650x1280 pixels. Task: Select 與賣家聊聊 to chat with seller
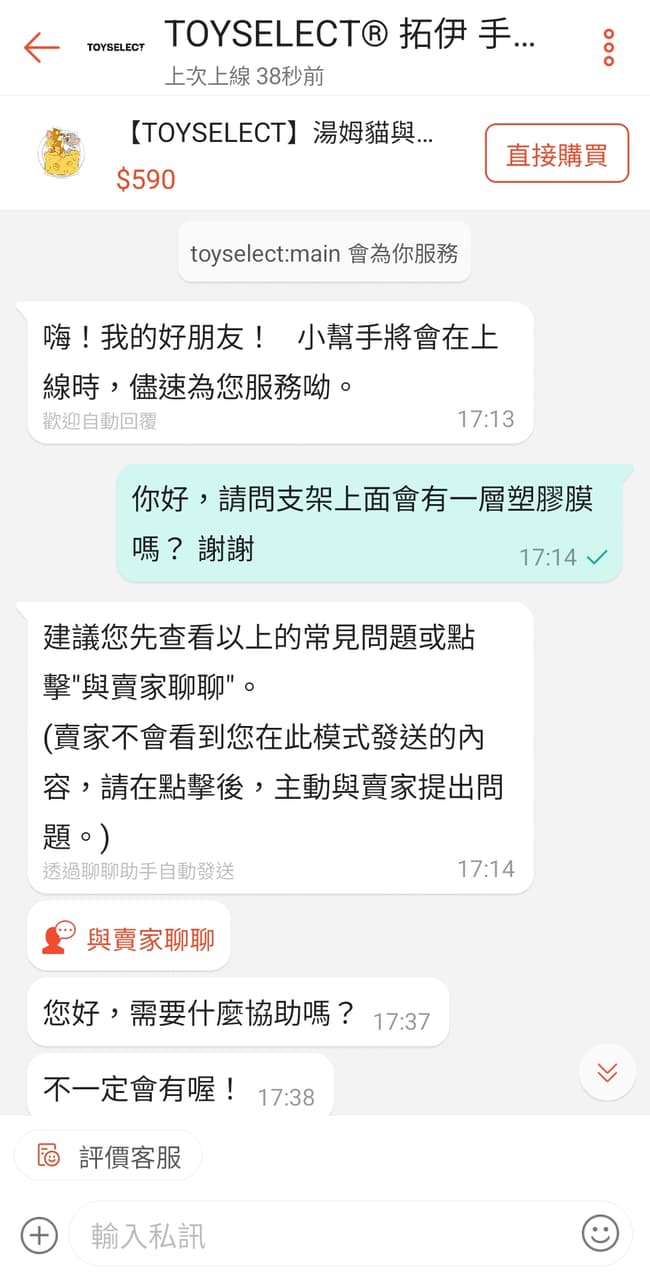click(x=129, y=940)
